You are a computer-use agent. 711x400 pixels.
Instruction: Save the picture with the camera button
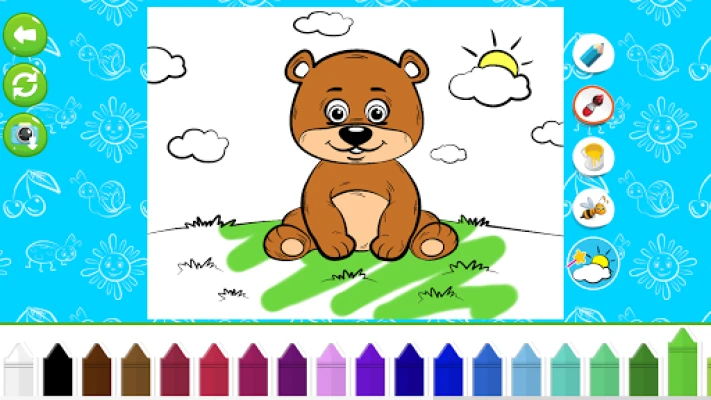(x=25, y=134)
